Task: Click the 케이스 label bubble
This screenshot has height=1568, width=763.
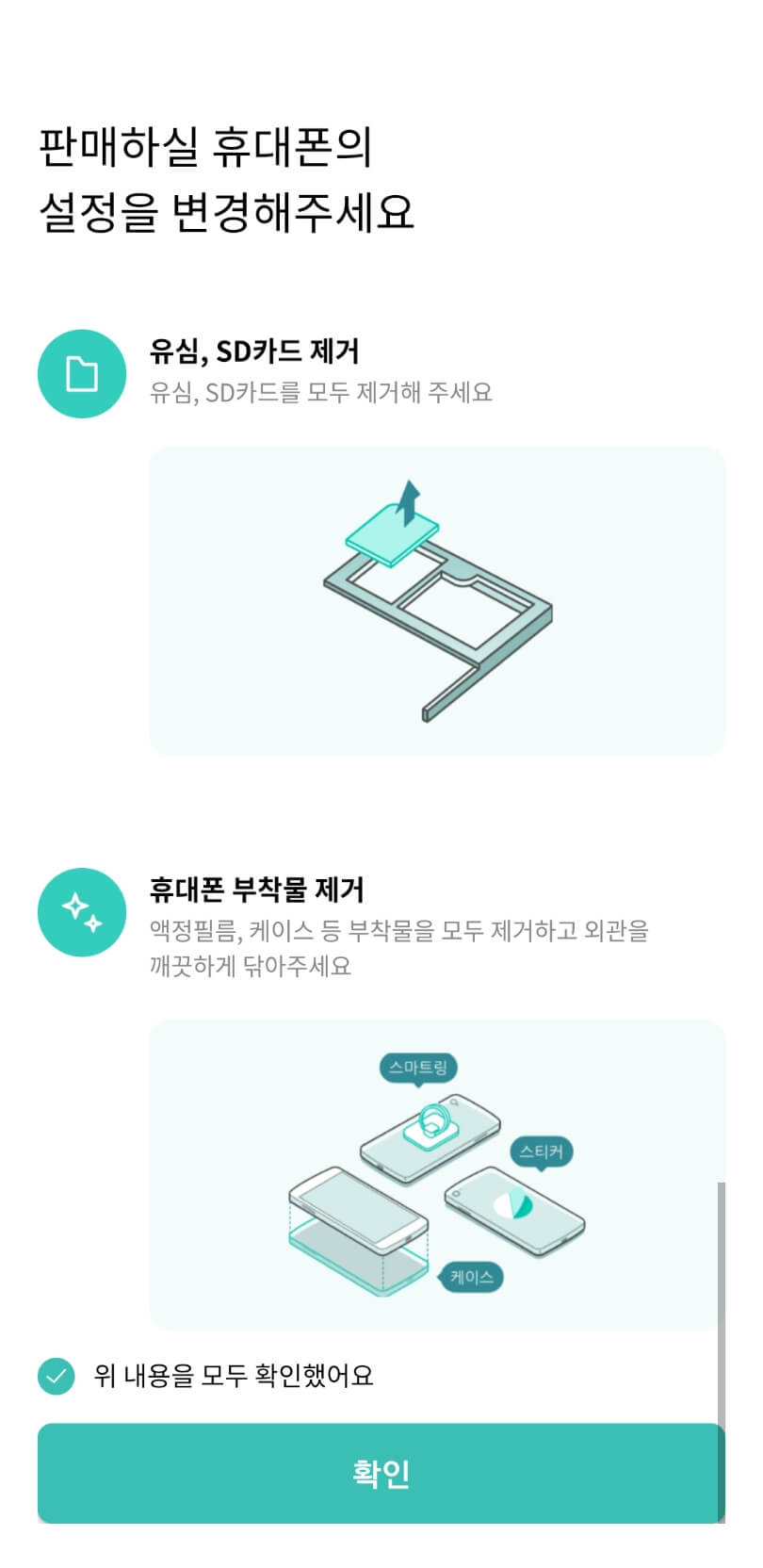Action: [x=470, y=1278]
